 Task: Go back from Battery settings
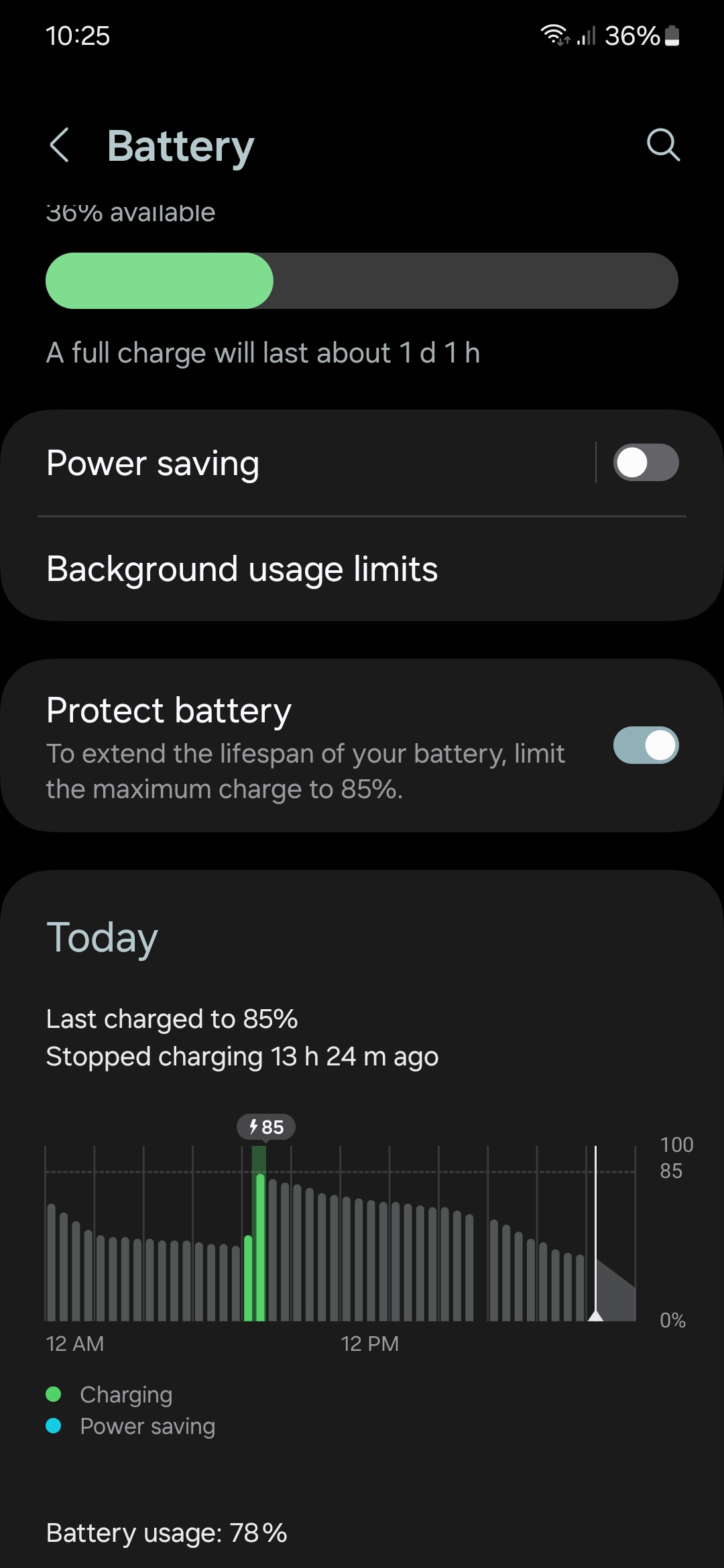point(60,145)
